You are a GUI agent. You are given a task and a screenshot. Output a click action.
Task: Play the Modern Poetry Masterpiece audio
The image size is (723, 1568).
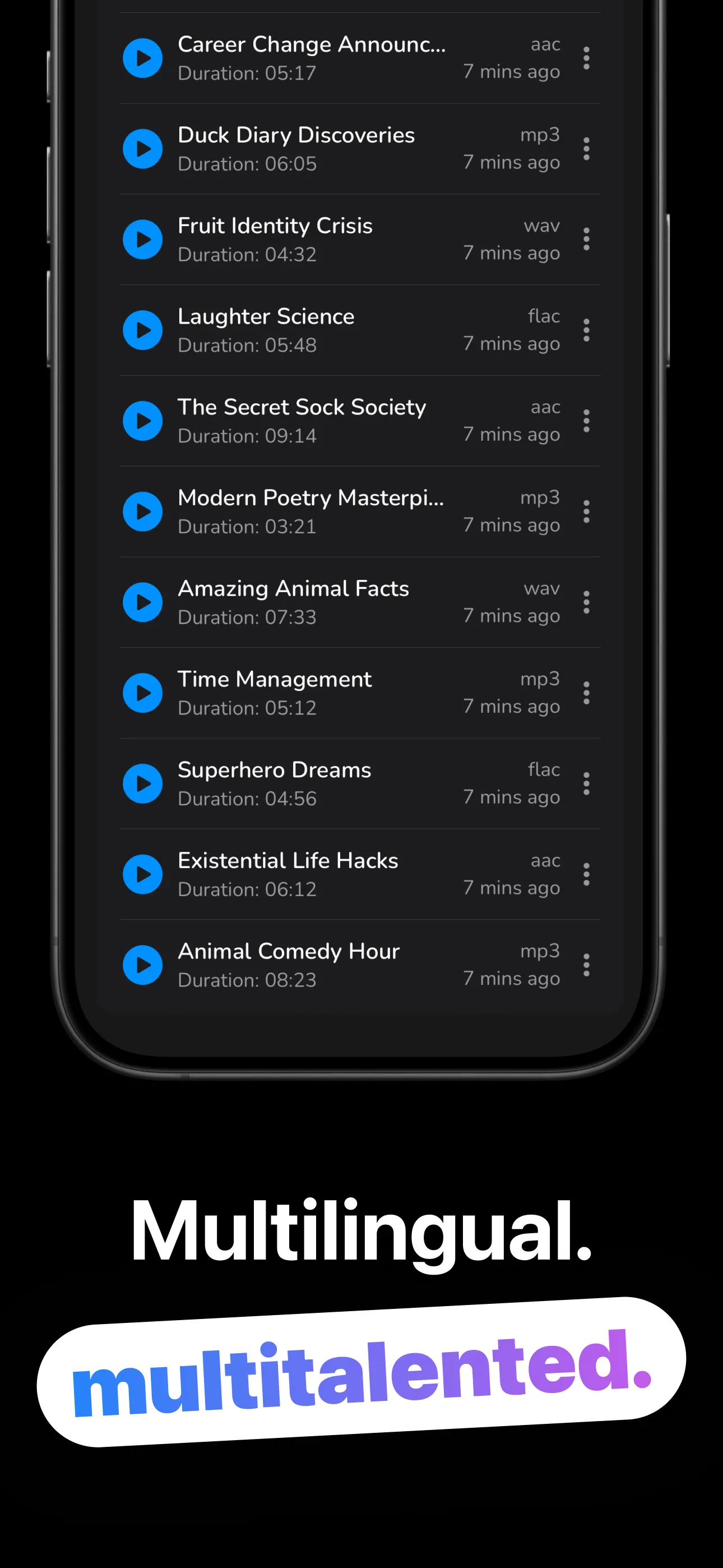[143, 511]
